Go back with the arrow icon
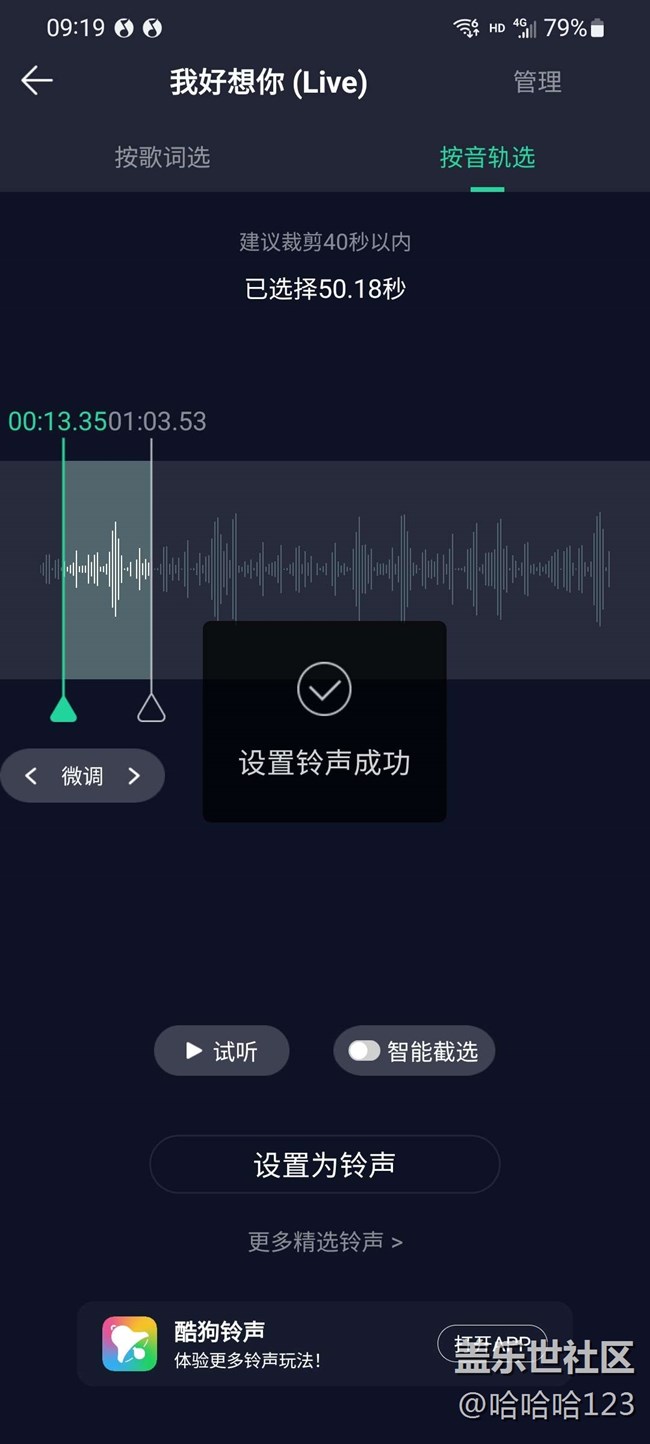 tap(37, 81)
